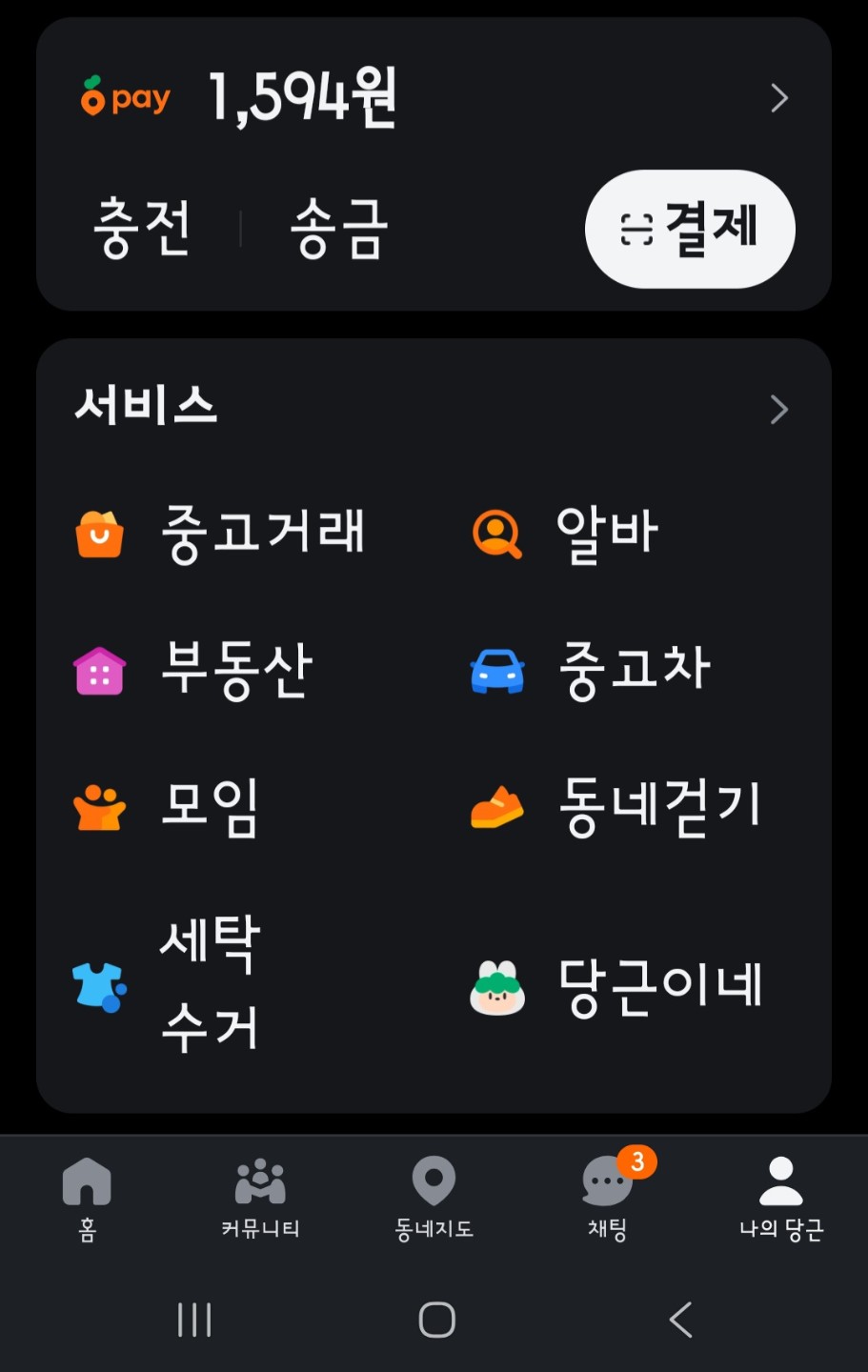
Task: Open the 중고차 service
Action: tap(592, 670)
